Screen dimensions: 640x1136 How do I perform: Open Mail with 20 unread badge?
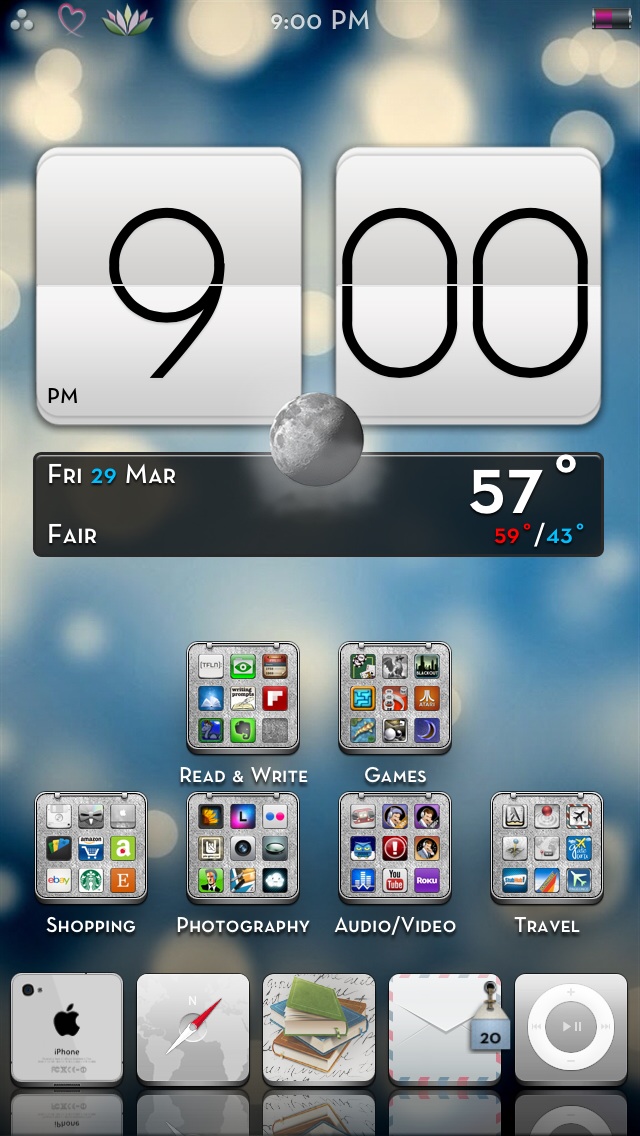pos(445,1030)
